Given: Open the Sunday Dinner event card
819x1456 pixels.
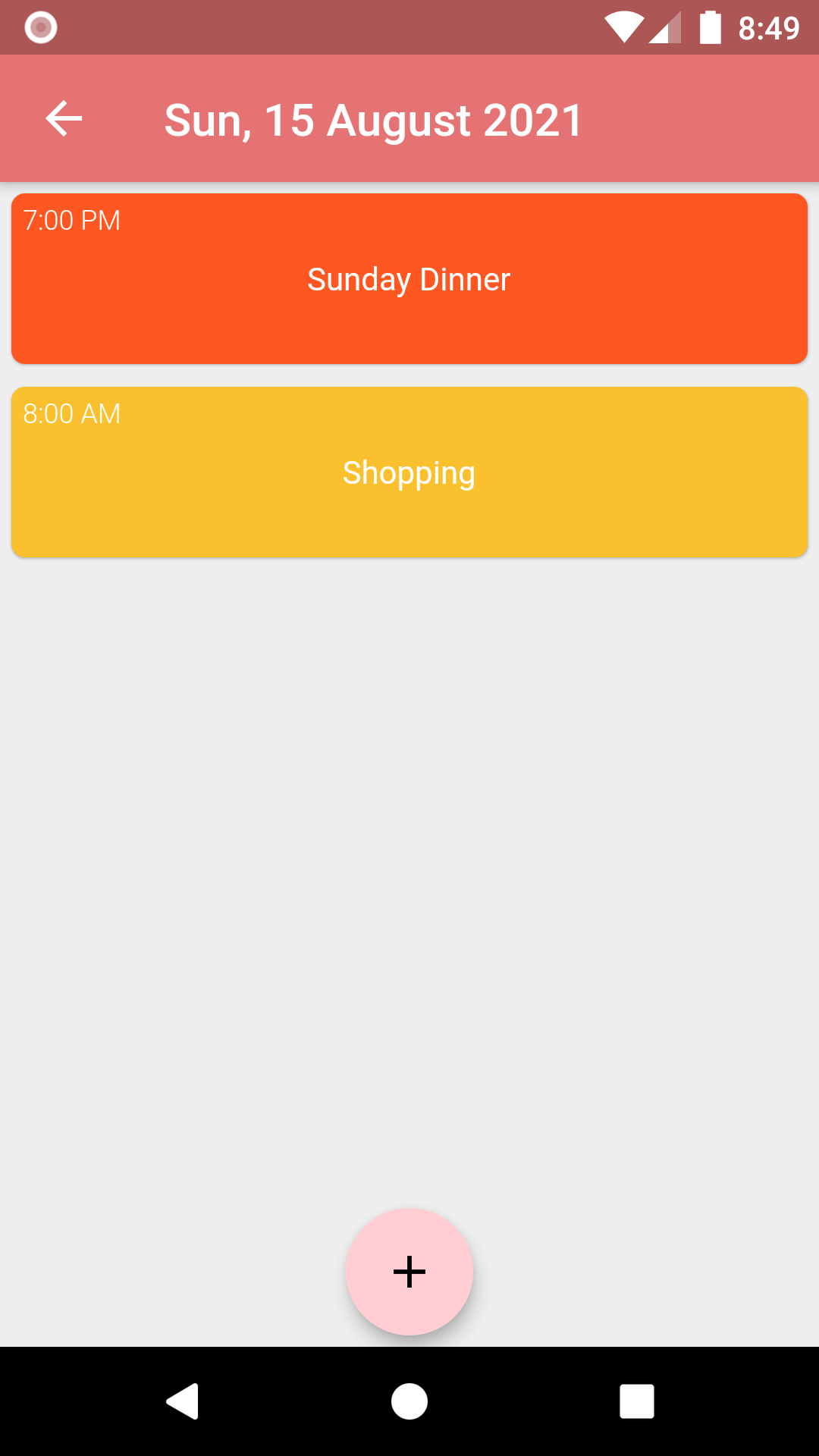Looking at the screenshot, I should pyautogui.click(x=409, y=279).
